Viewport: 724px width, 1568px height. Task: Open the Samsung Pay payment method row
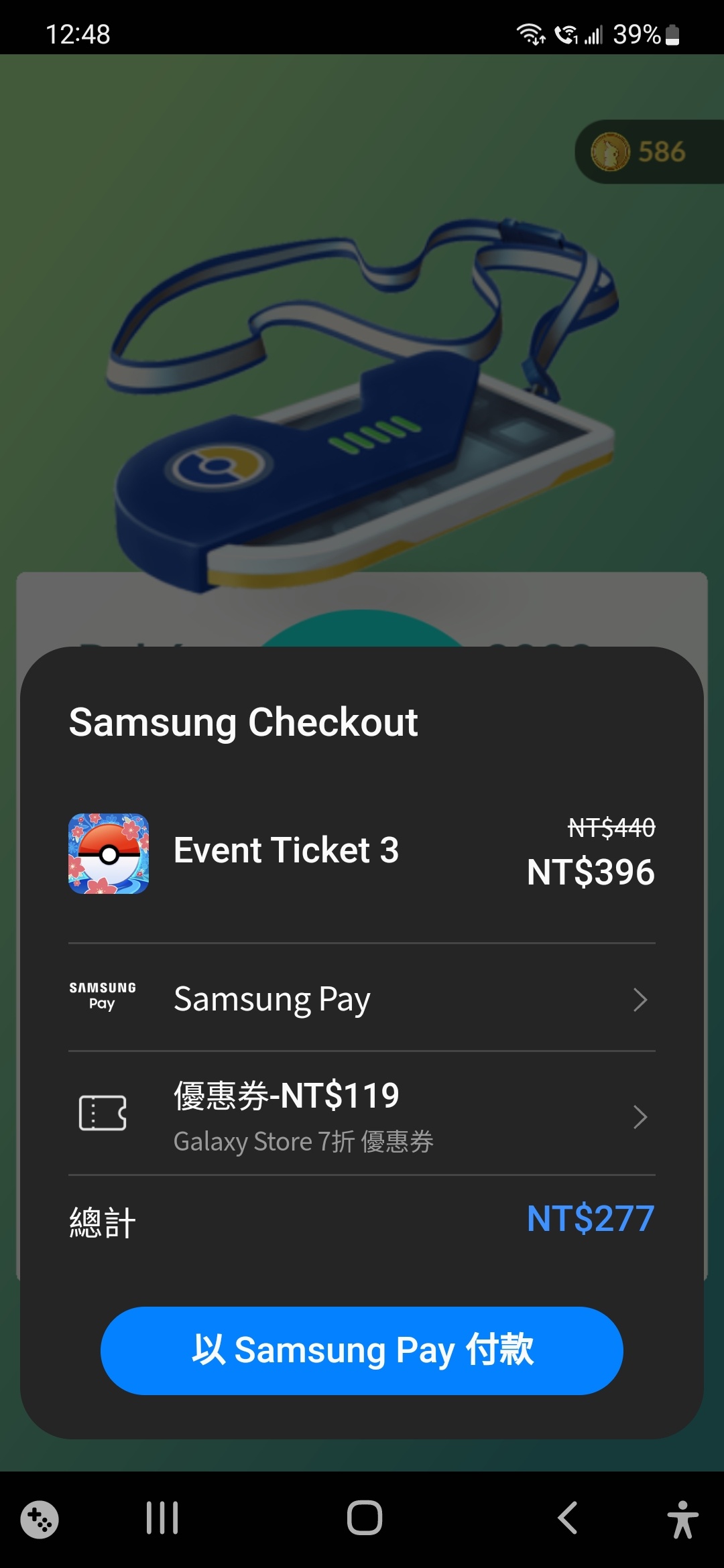[x=362, y=999]
